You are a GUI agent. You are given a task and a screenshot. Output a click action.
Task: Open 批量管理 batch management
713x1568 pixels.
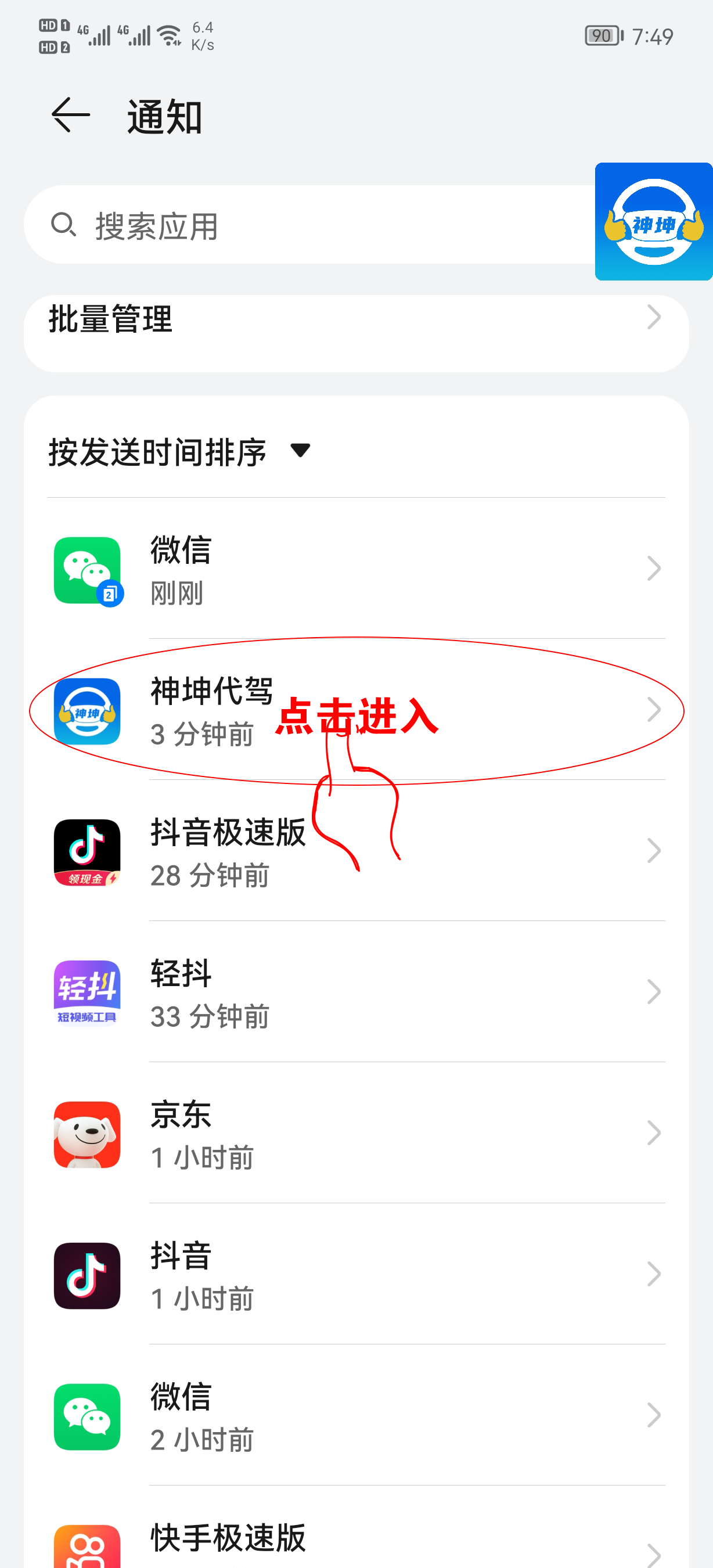pyautogui.click(x=356, y=319)
